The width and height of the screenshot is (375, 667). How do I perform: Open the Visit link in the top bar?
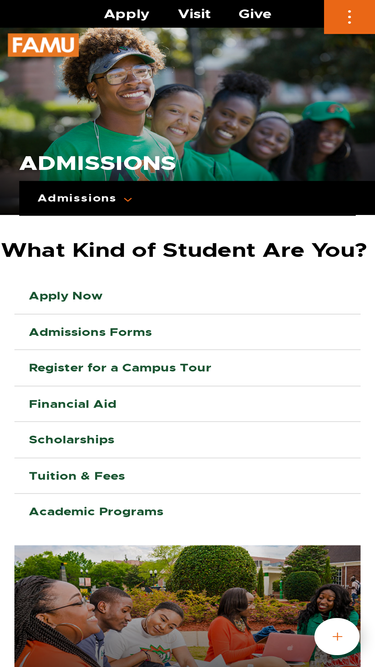pyautogui.click(x=194, y=14)
